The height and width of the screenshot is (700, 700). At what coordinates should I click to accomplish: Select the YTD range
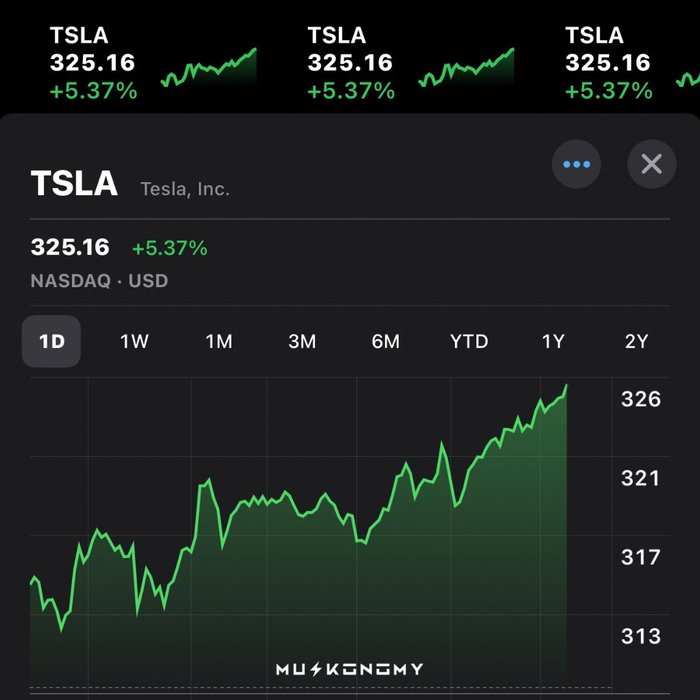pyautogui.click(x=469, y=341)
